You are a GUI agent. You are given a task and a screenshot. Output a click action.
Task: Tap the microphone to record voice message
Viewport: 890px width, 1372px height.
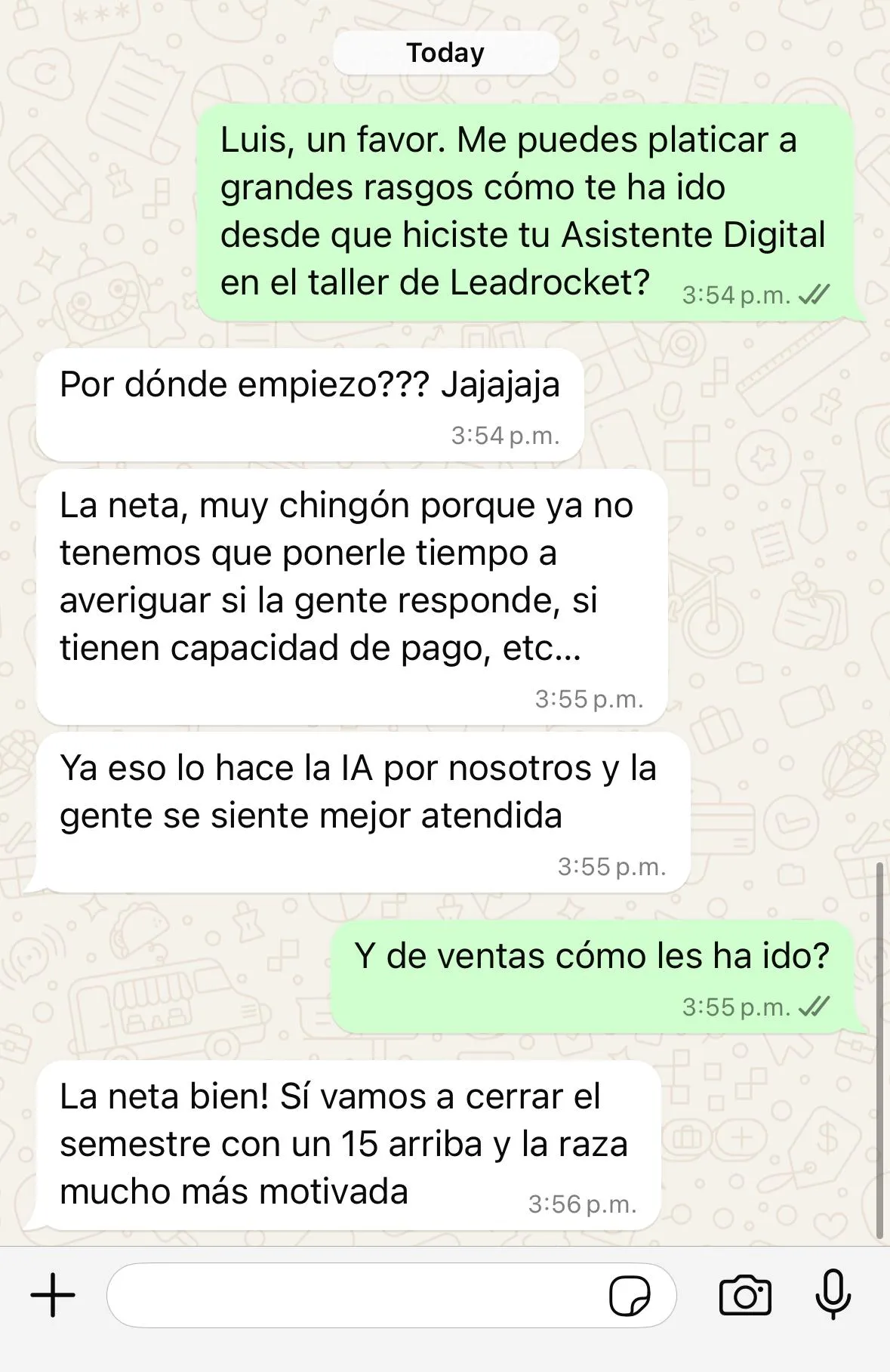[x=833, y=1294]
